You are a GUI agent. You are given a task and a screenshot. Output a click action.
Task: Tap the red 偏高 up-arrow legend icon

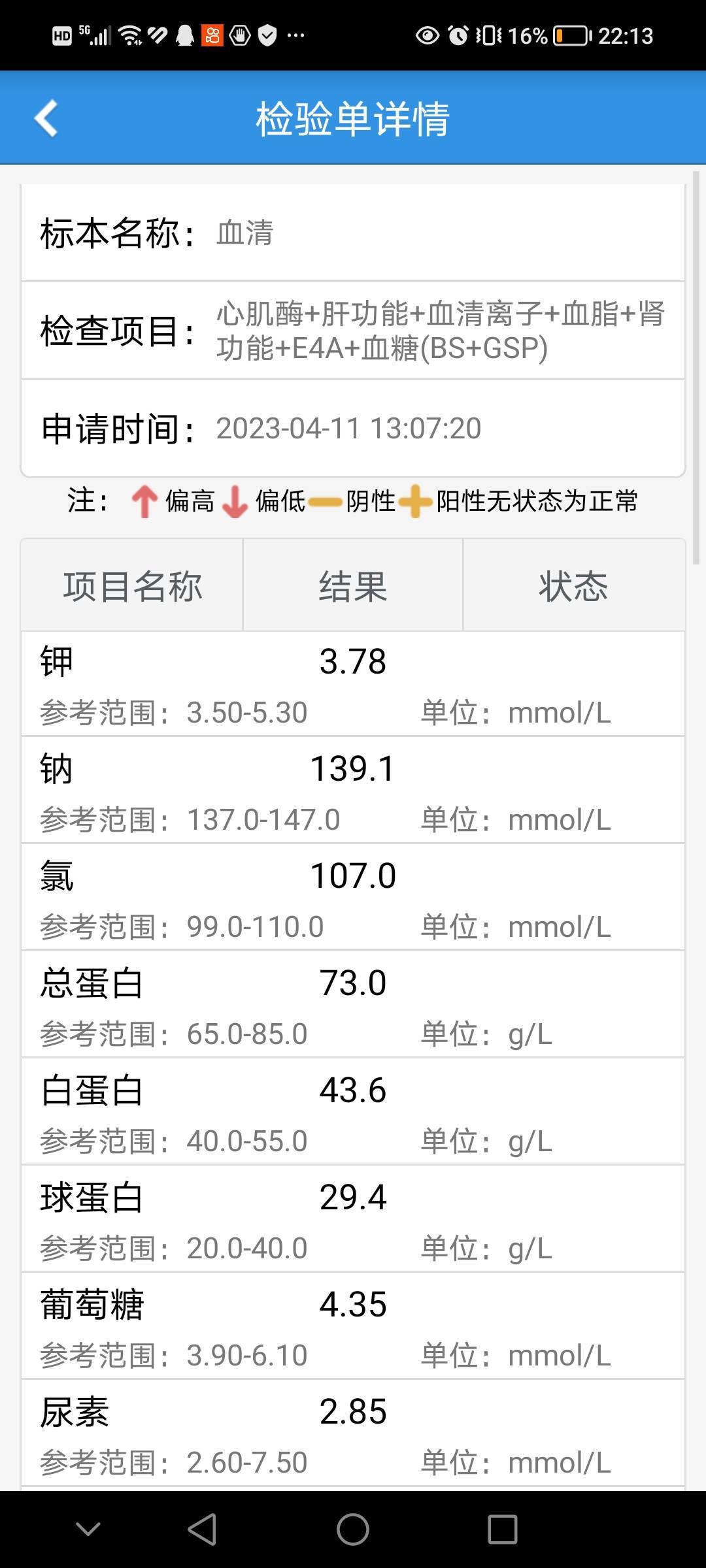pyautogui.click(x=145, y=501)
